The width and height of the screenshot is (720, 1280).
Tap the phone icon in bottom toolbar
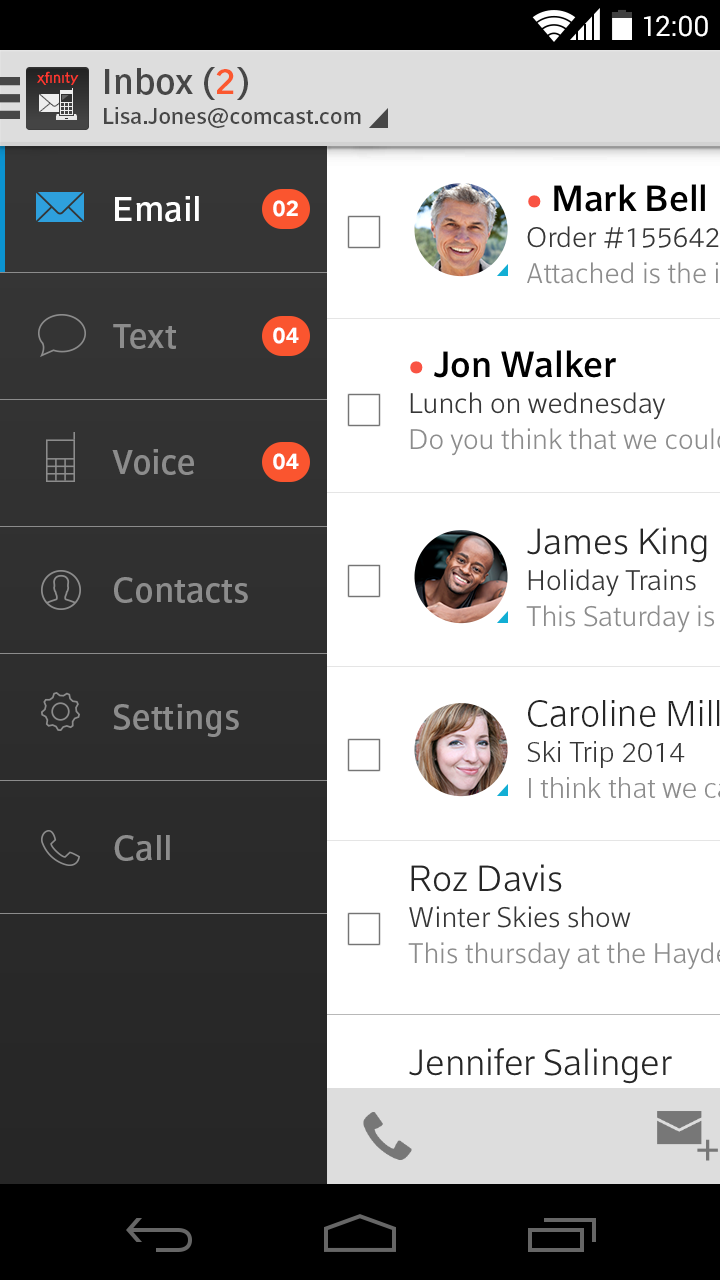387,1137
